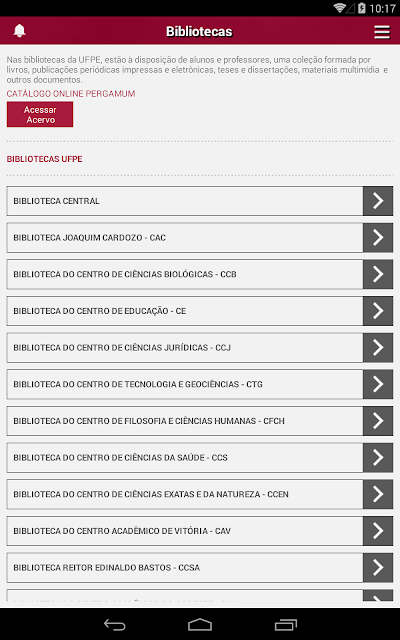Go back using the system back button

[115, 624]
